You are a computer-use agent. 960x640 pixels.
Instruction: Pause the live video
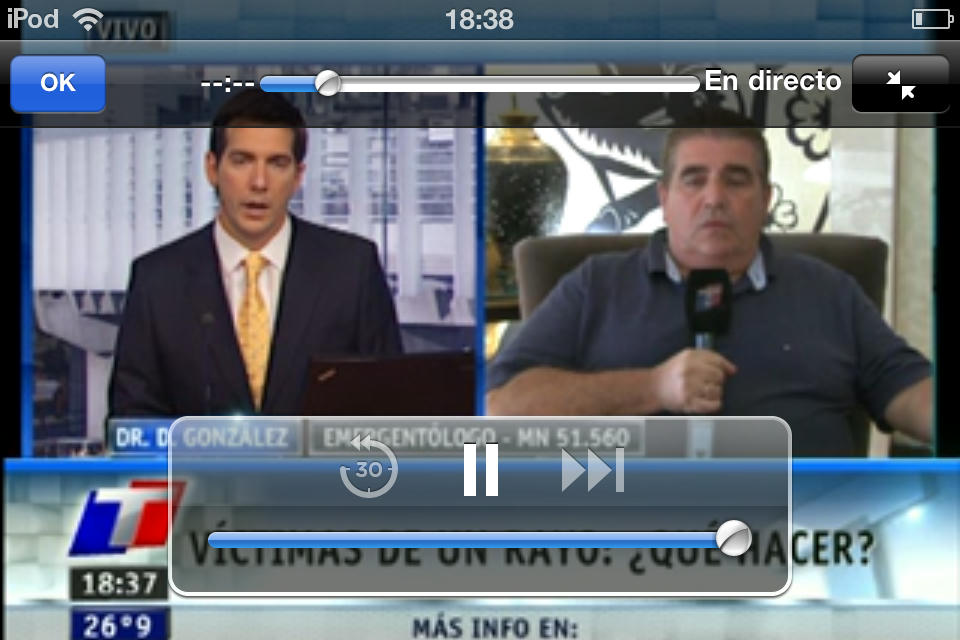click(481, 469)
